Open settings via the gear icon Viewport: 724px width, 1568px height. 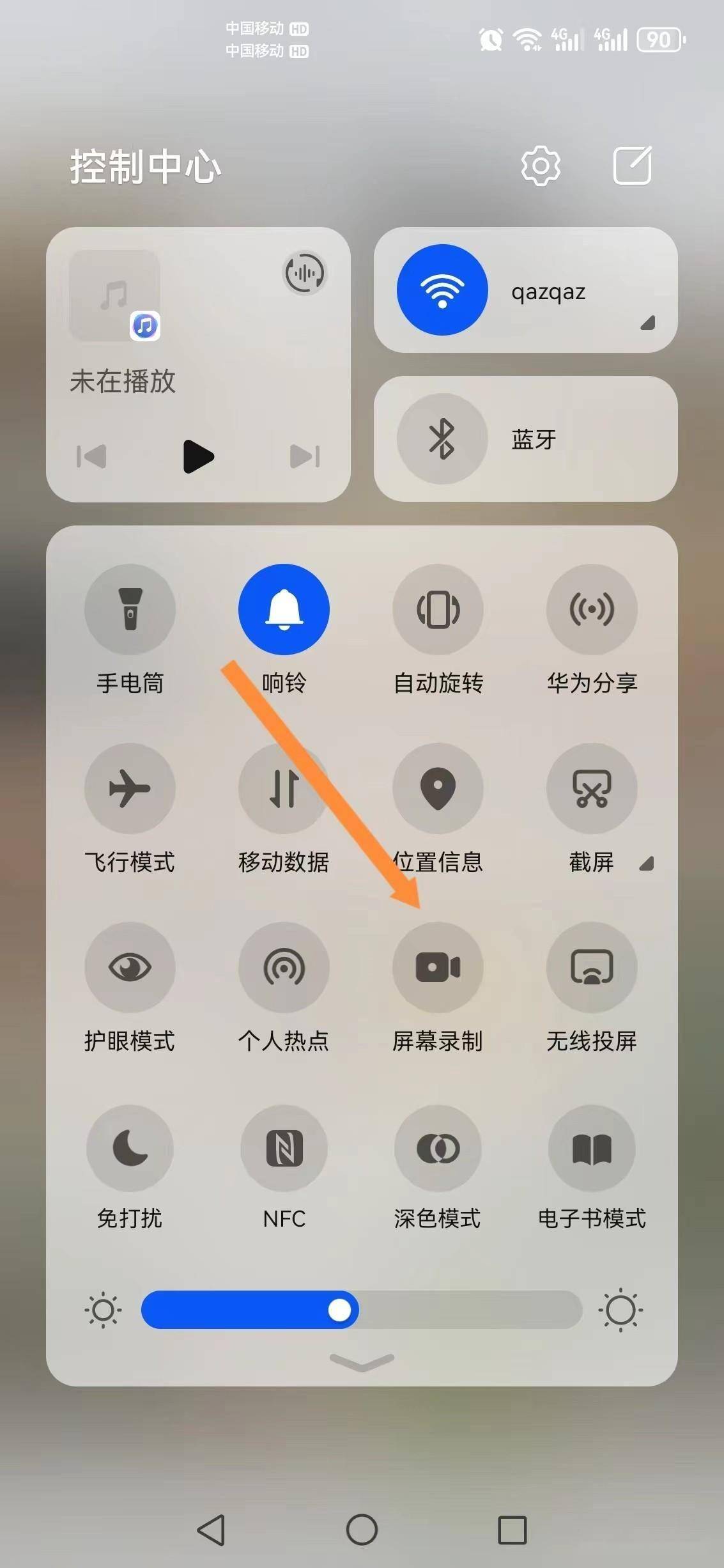click(x=541, y=166)
